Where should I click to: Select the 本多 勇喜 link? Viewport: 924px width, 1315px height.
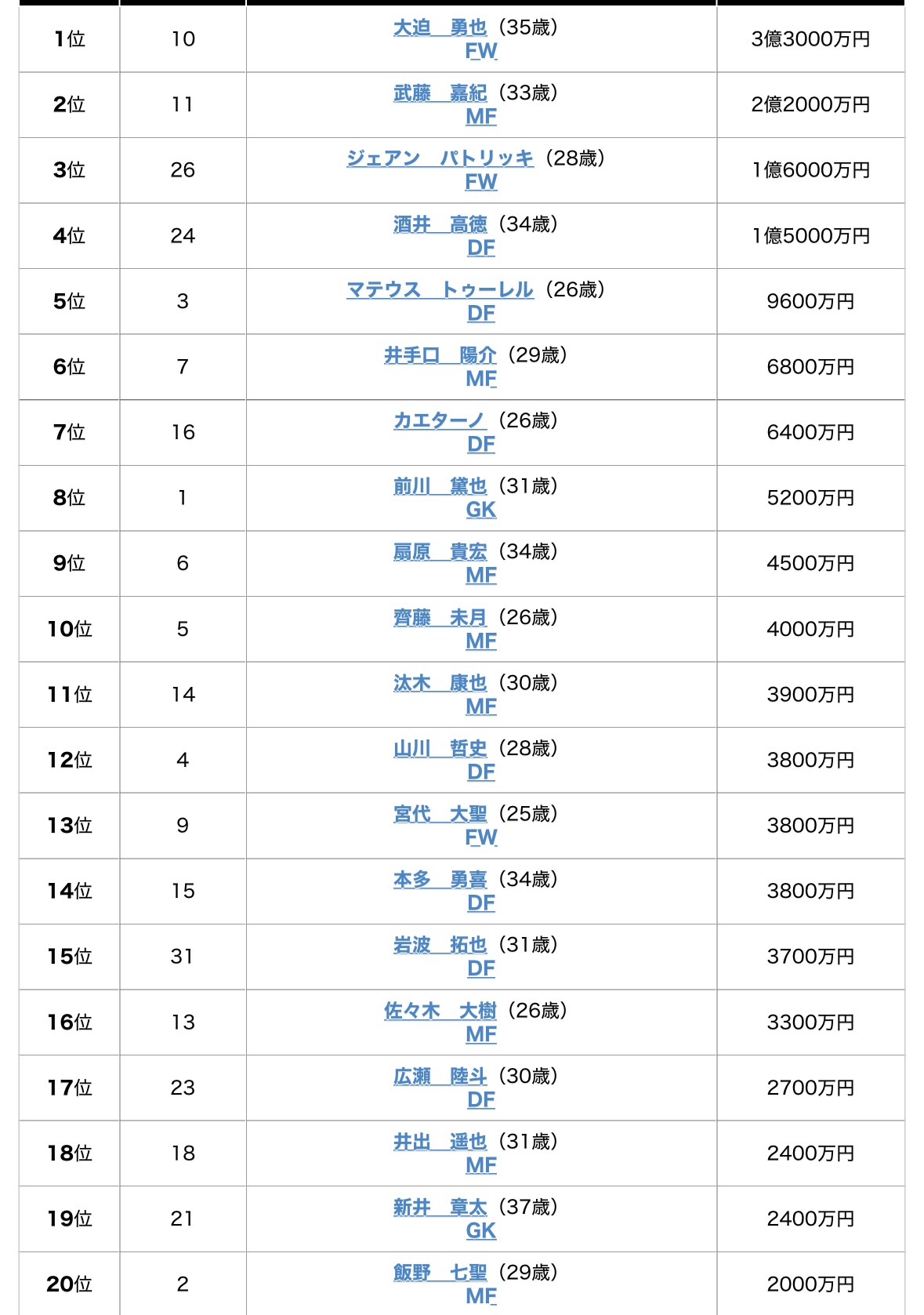[x=440, y=880]
